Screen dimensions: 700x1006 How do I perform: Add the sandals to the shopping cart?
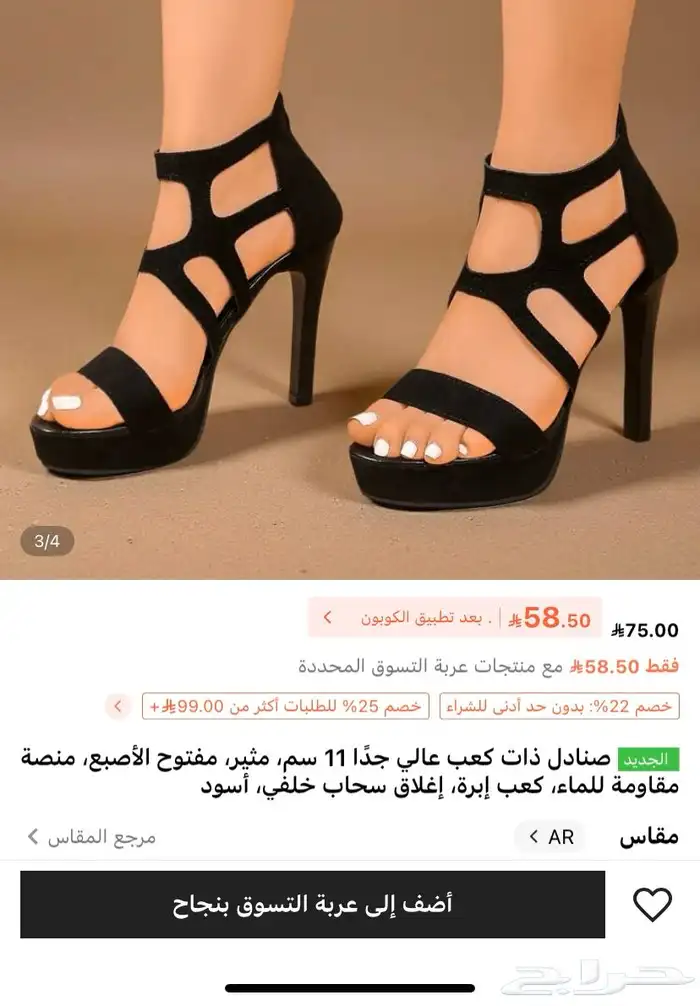(312, 904)
